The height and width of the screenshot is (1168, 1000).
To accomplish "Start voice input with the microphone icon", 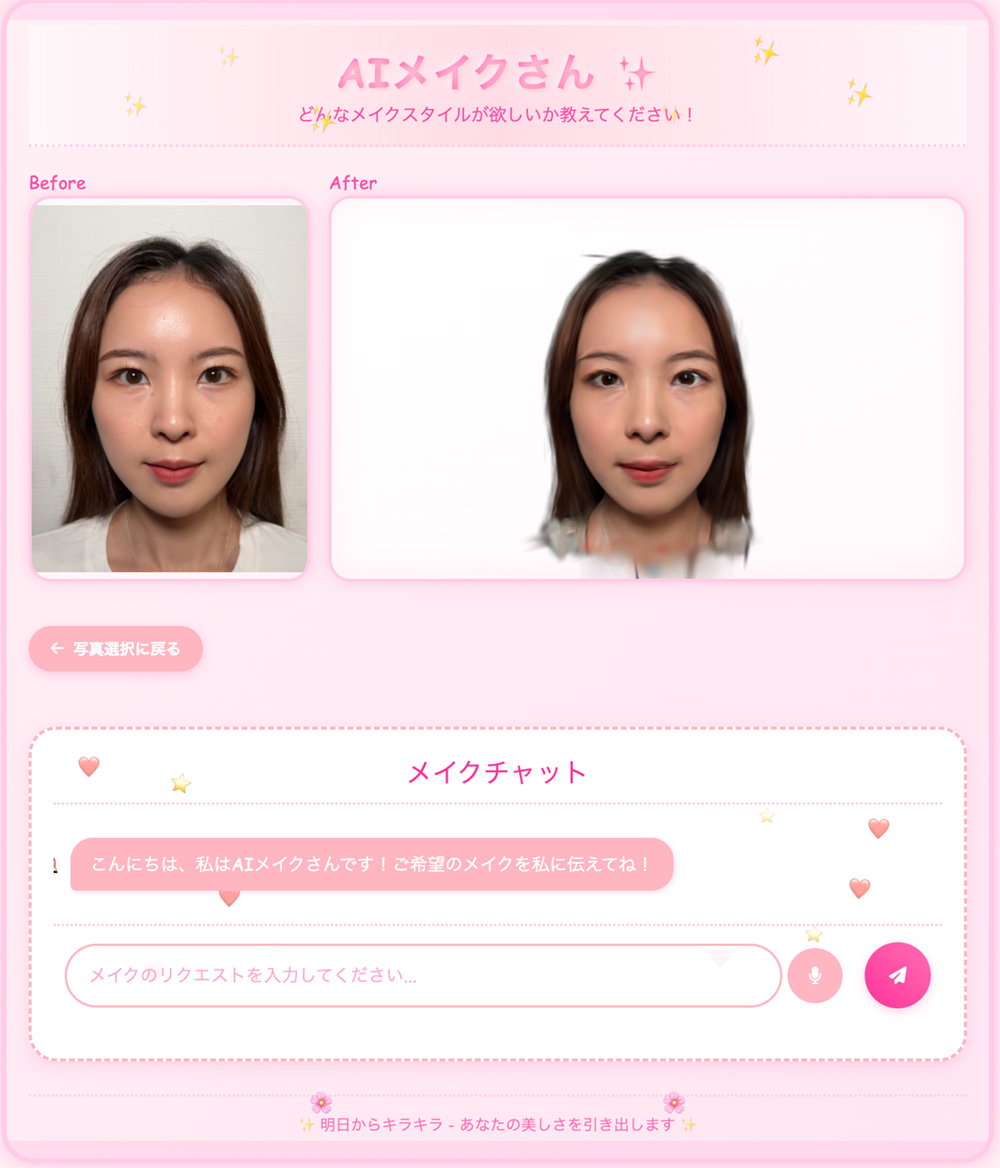I will 815,975.
